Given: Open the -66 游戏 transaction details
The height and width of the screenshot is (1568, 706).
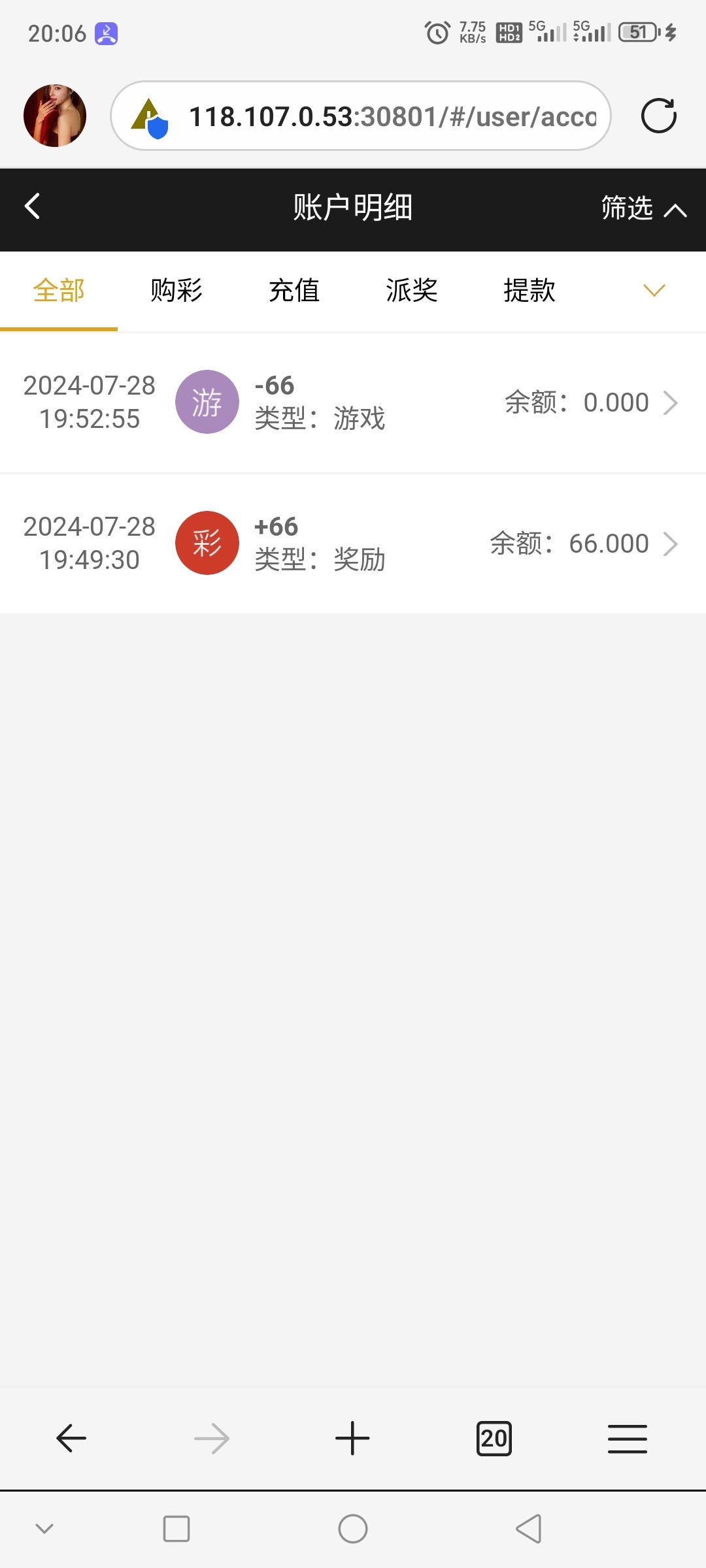Looking at the screenshot, I should coord(353,402).
